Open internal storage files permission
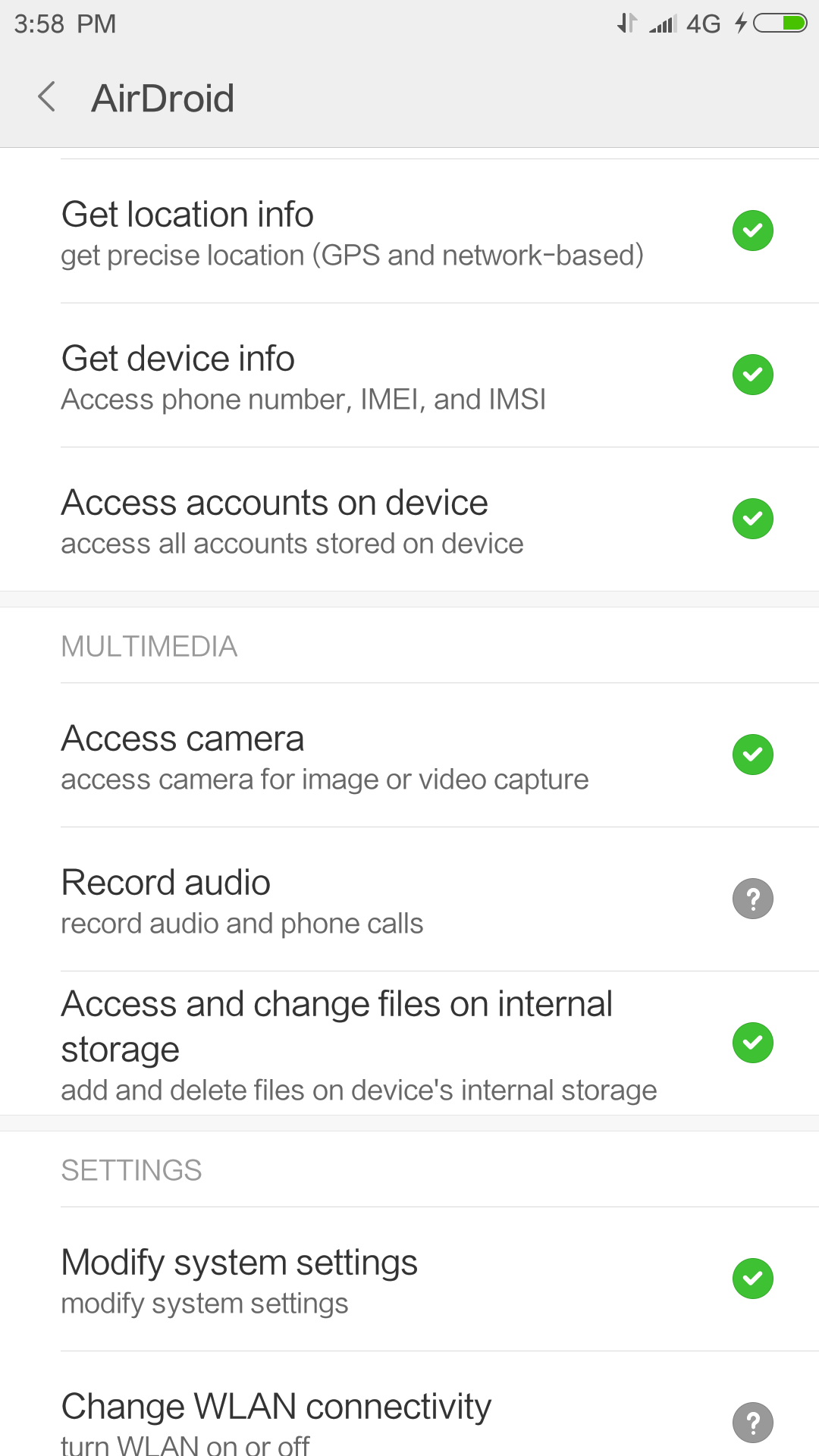Screen dimensions: 819x1456 click(x=409, y=1043)
